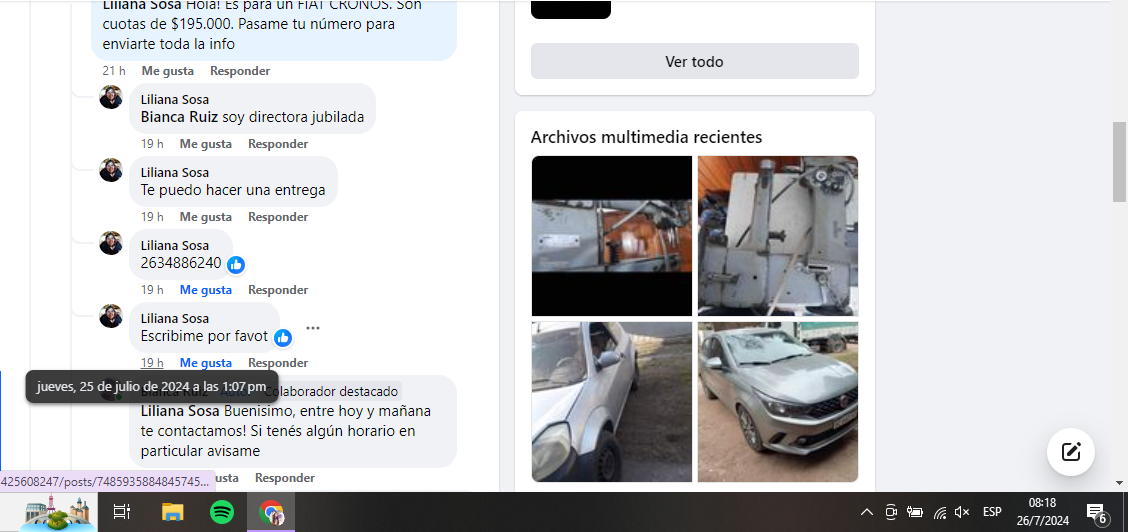Like the 'Te puedo hacer una entrega' comment
This screenshot has width=1128, height=532.
tap(205, 217)
